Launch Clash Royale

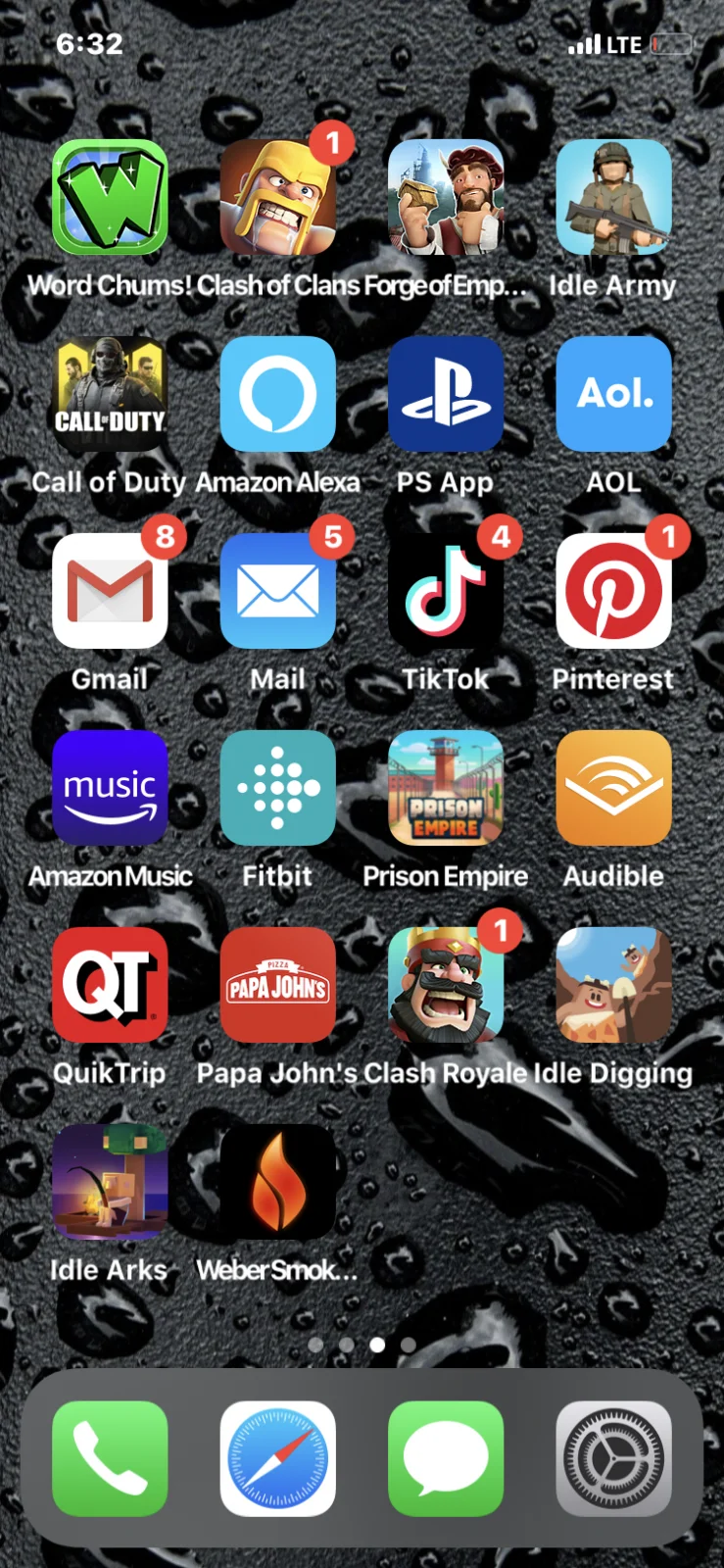pyautogui.click(x=446, y=985)
